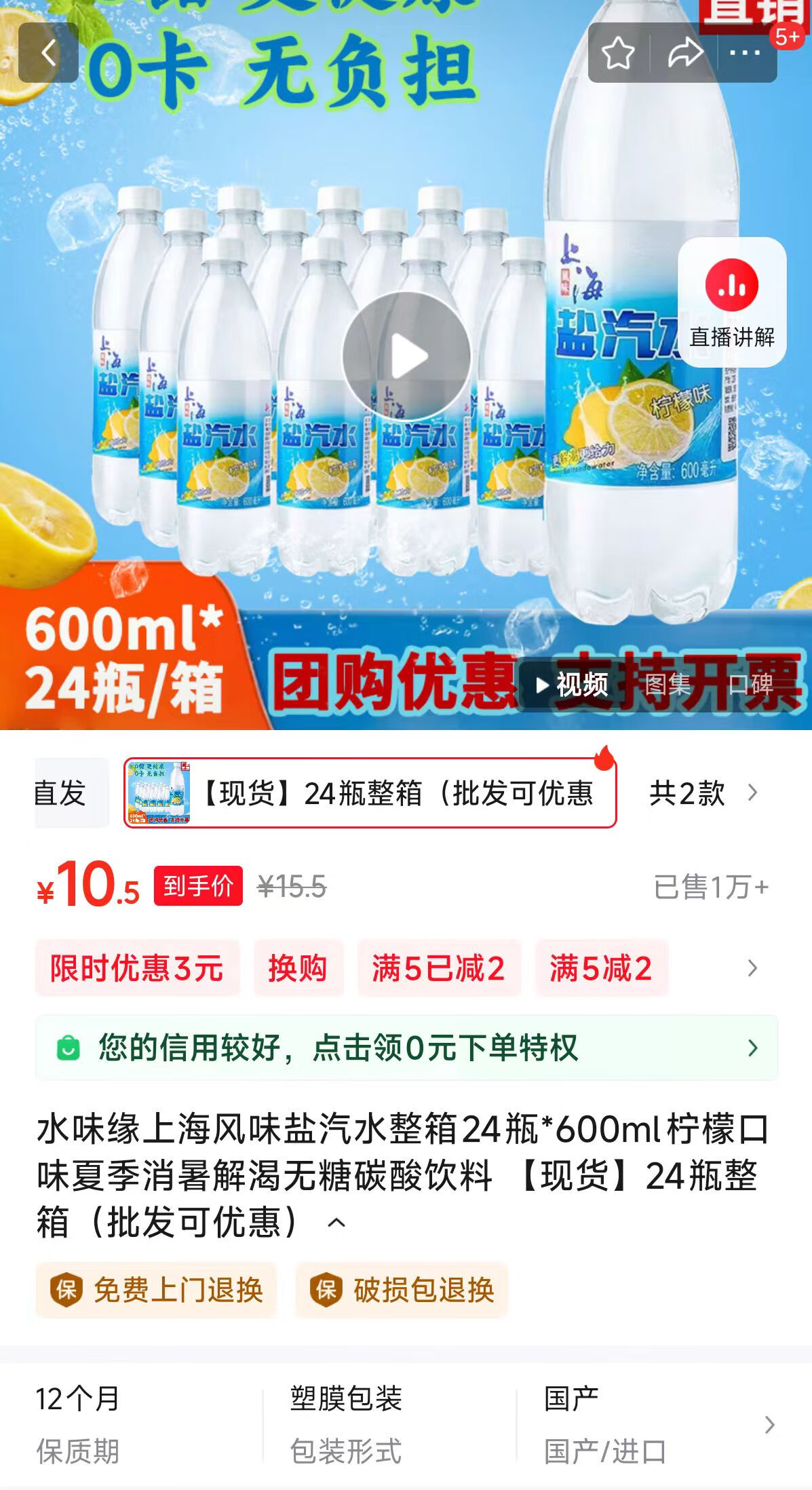Open product specifications via the chevron
The image size is (812, 1490).
769,1425
